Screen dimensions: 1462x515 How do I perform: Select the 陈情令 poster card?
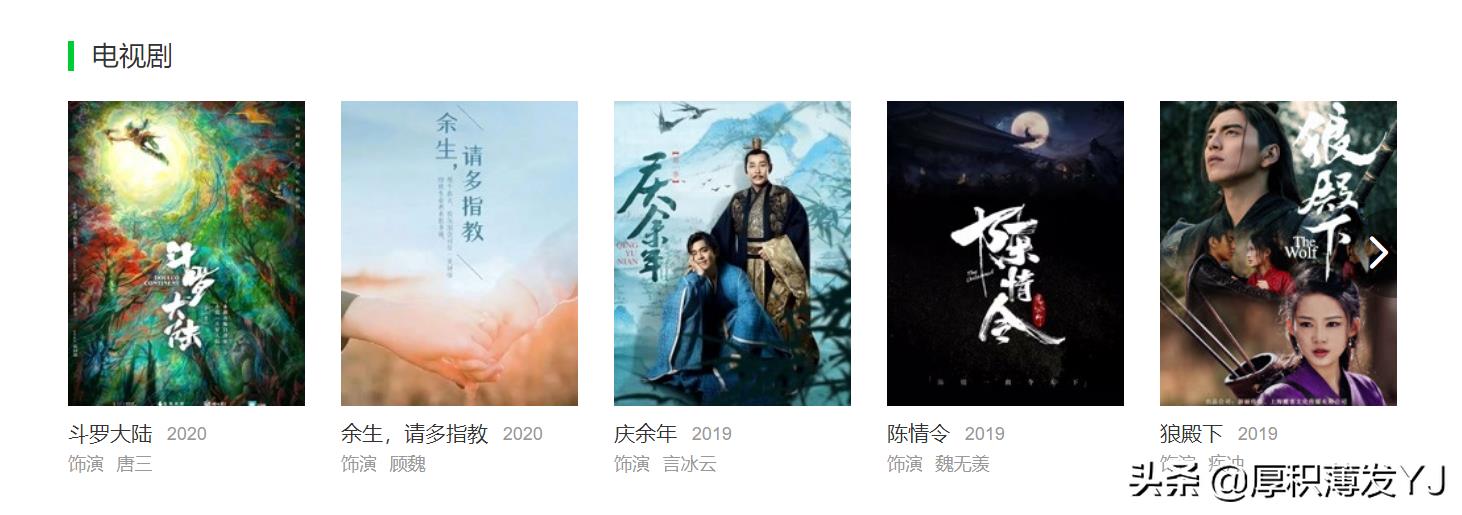coord(1005,253)
